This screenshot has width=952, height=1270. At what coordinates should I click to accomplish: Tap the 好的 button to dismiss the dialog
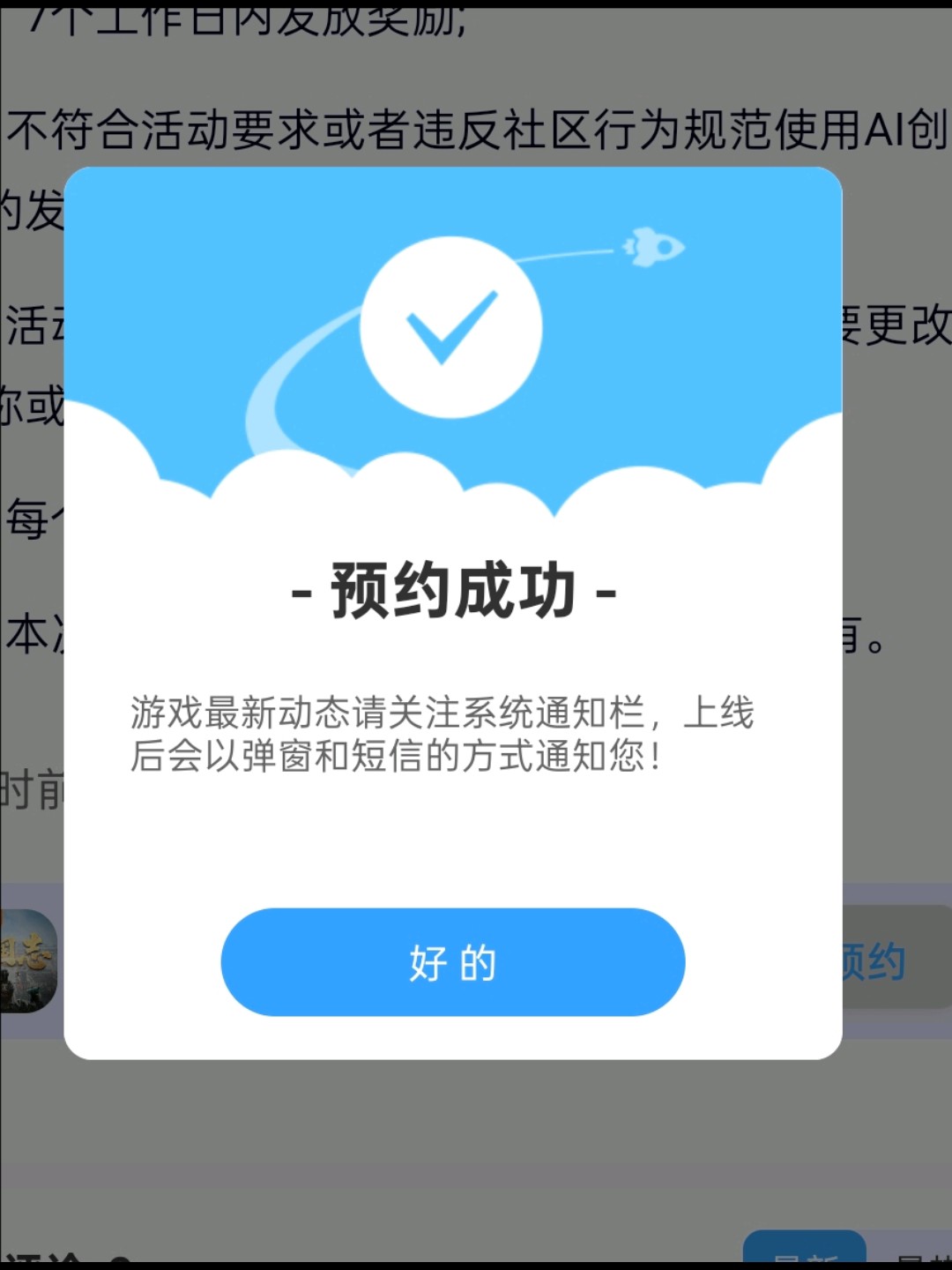coord(452,962)
